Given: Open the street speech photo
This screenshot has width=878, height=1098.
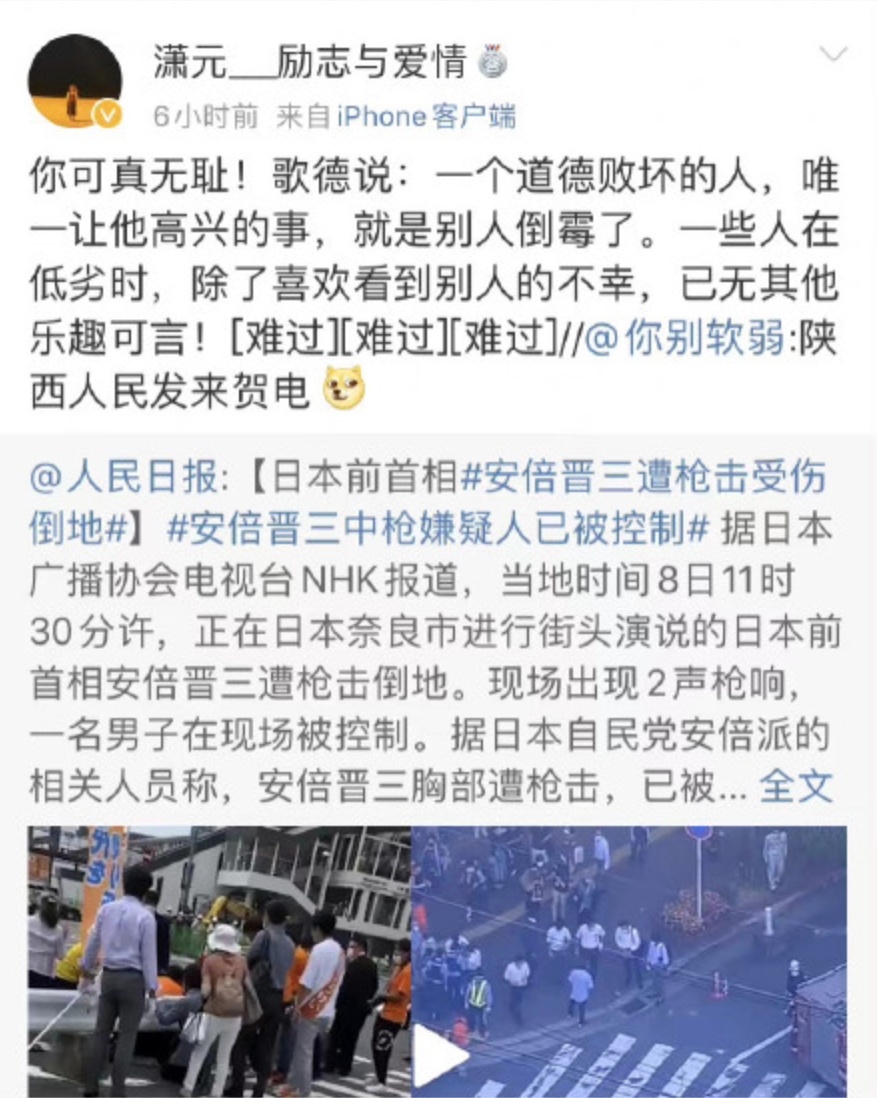Looking at the screenshot, I should tap(218, 961).
